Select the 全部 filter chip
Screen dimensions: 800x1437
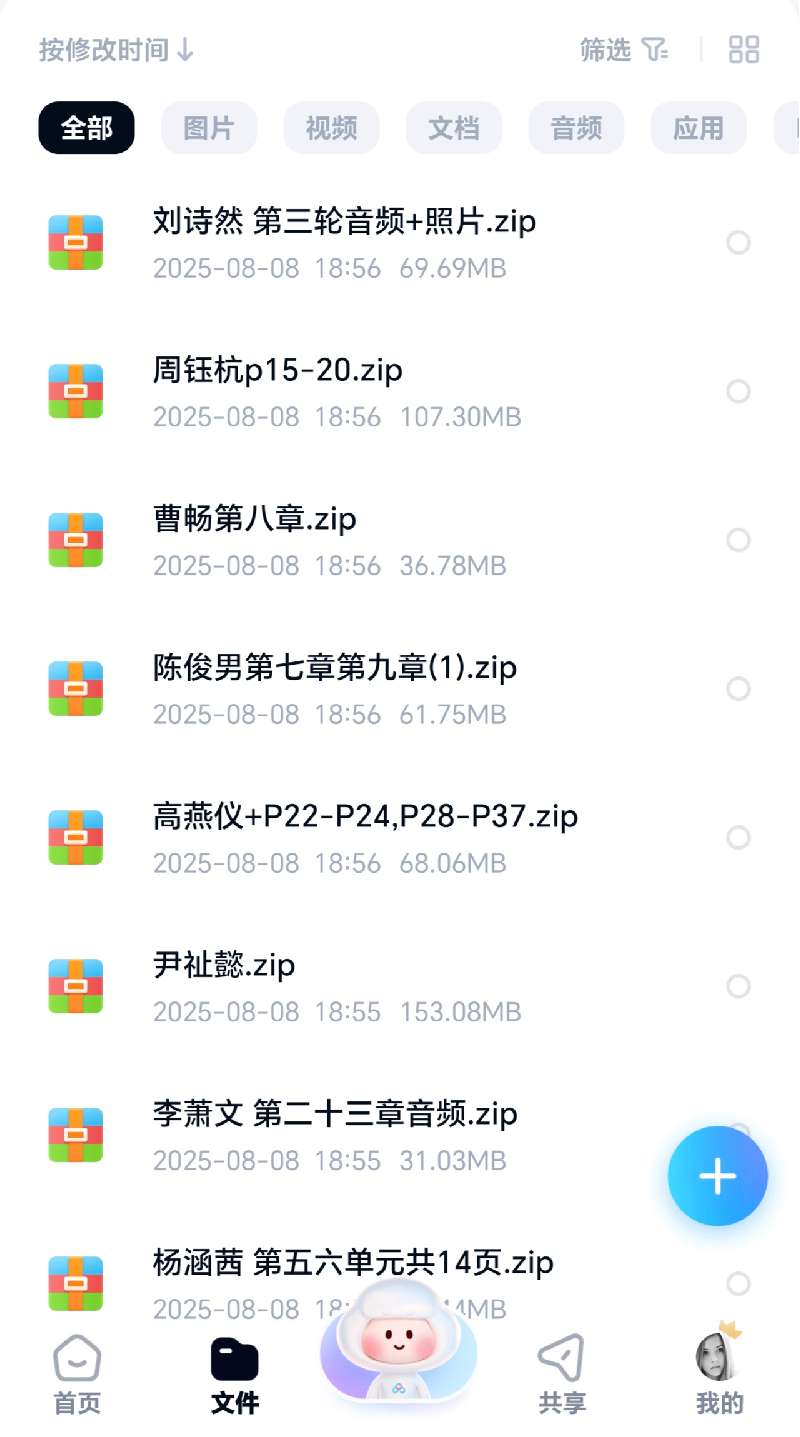[x=86, y=128]
